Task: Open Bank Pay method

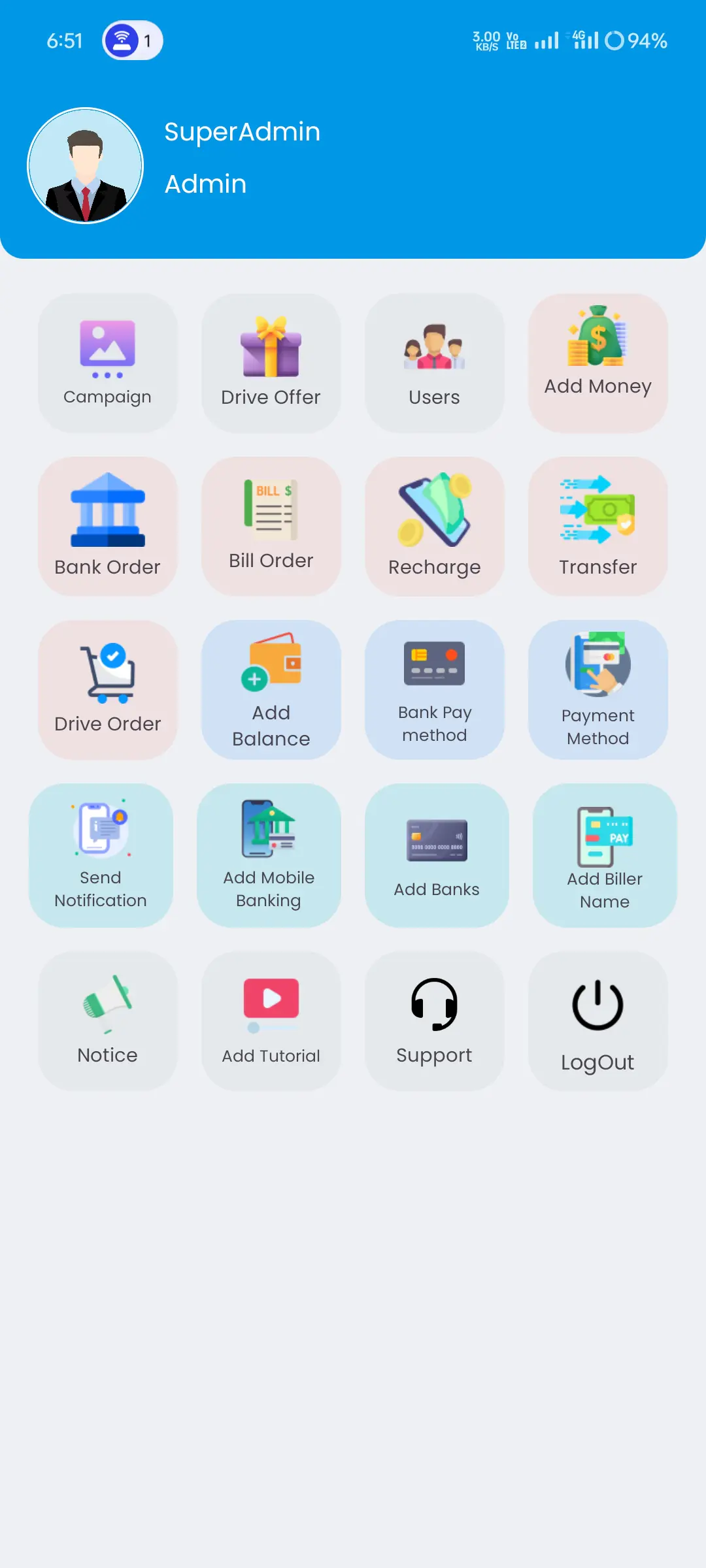Action: [x=435, y=690]
